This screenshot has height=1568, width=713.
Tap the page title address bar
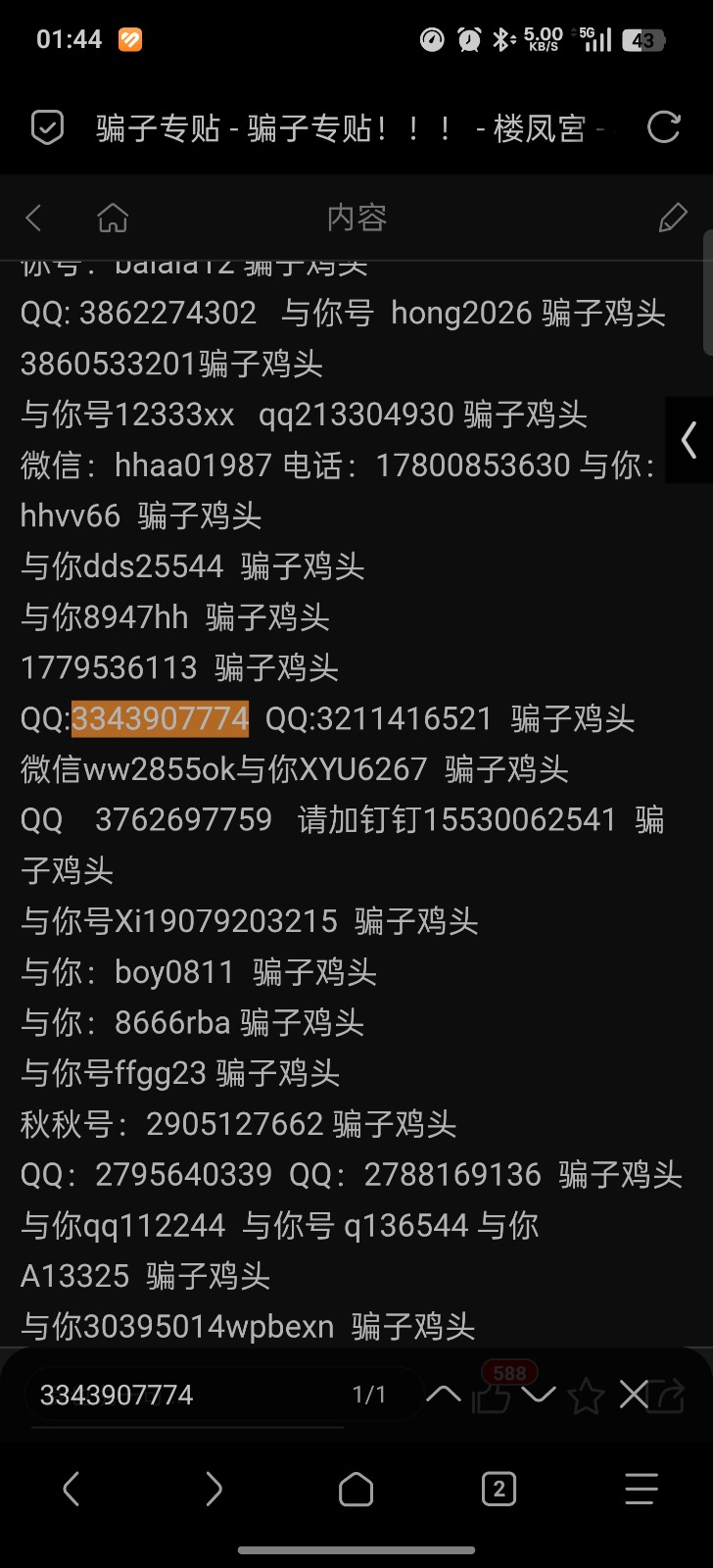(x=348, y=127)
